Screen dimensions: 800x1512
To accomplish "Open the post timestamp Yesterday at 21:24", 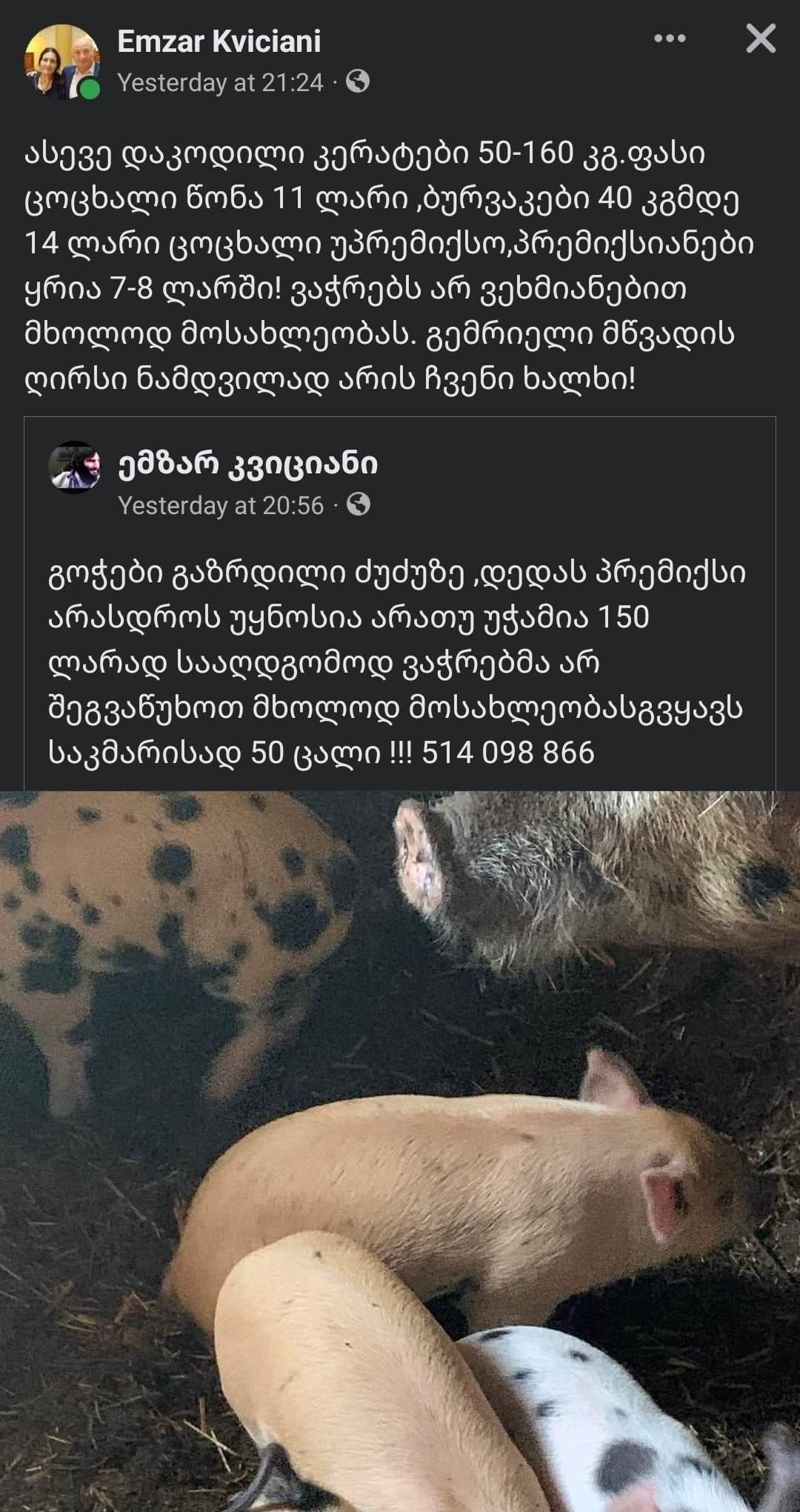I will (221, 82).
